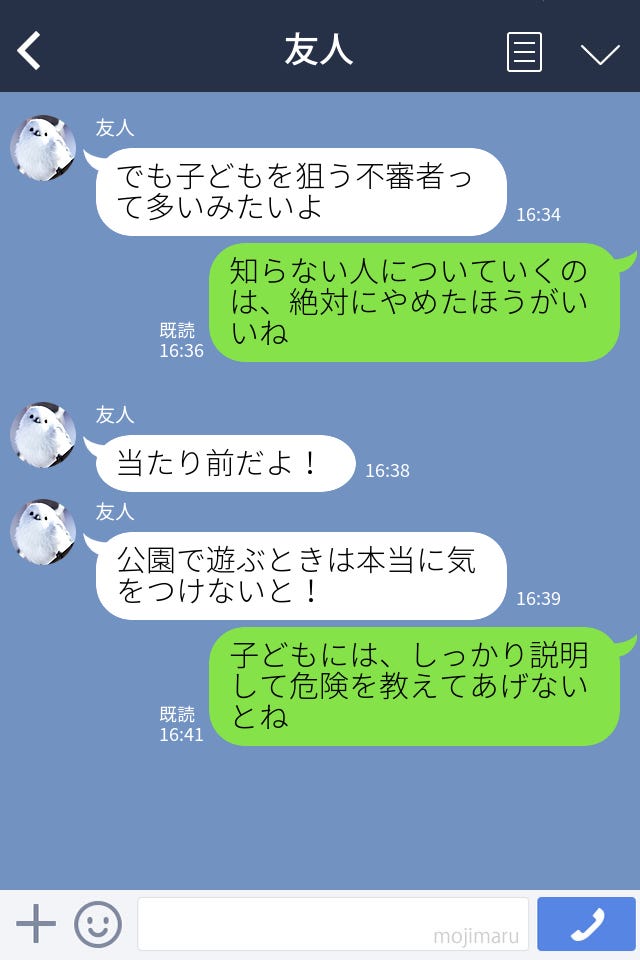Viewport: 640px width, 960px height.
Task: Open the emoji sticker picker
Action: pos(98,924)
